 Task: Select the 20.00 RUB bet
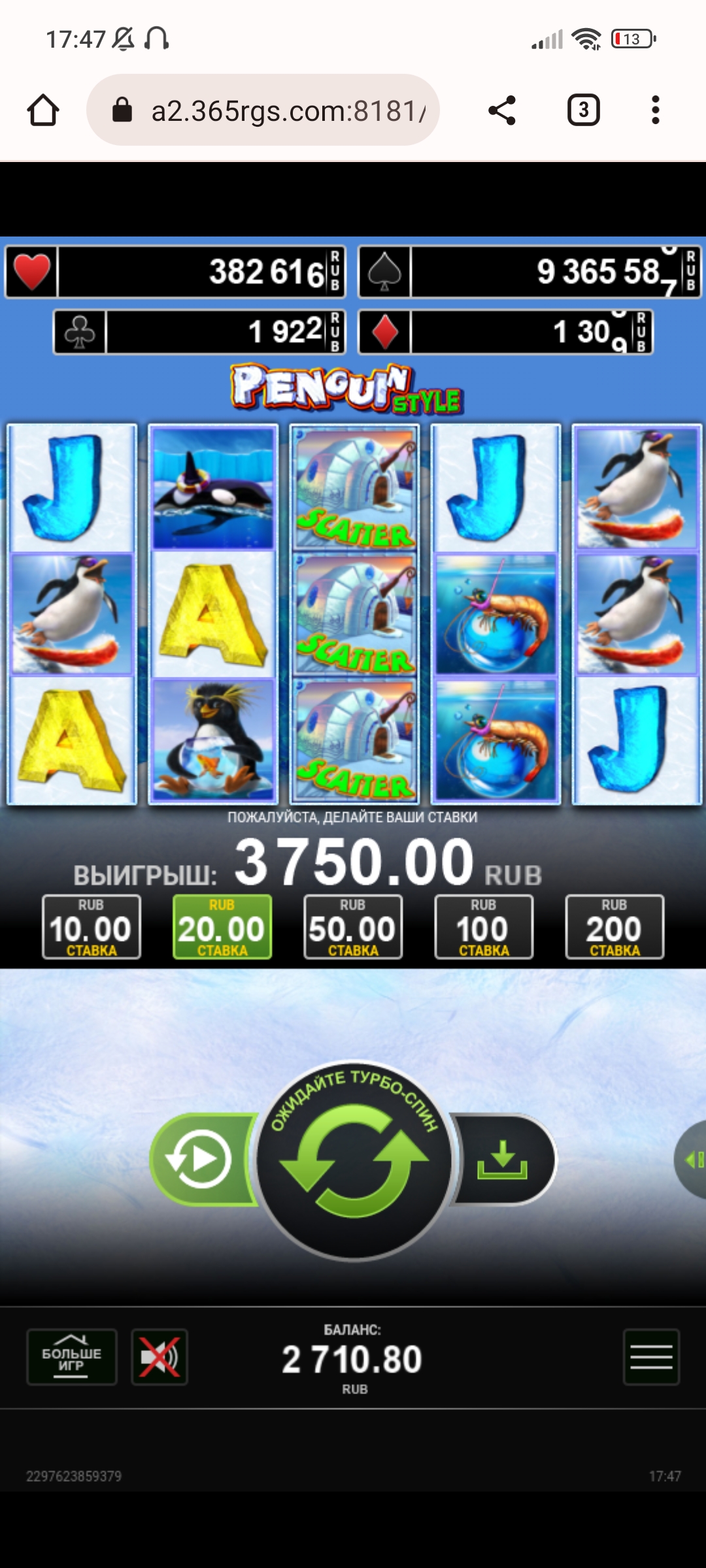[x=222, y=927]
